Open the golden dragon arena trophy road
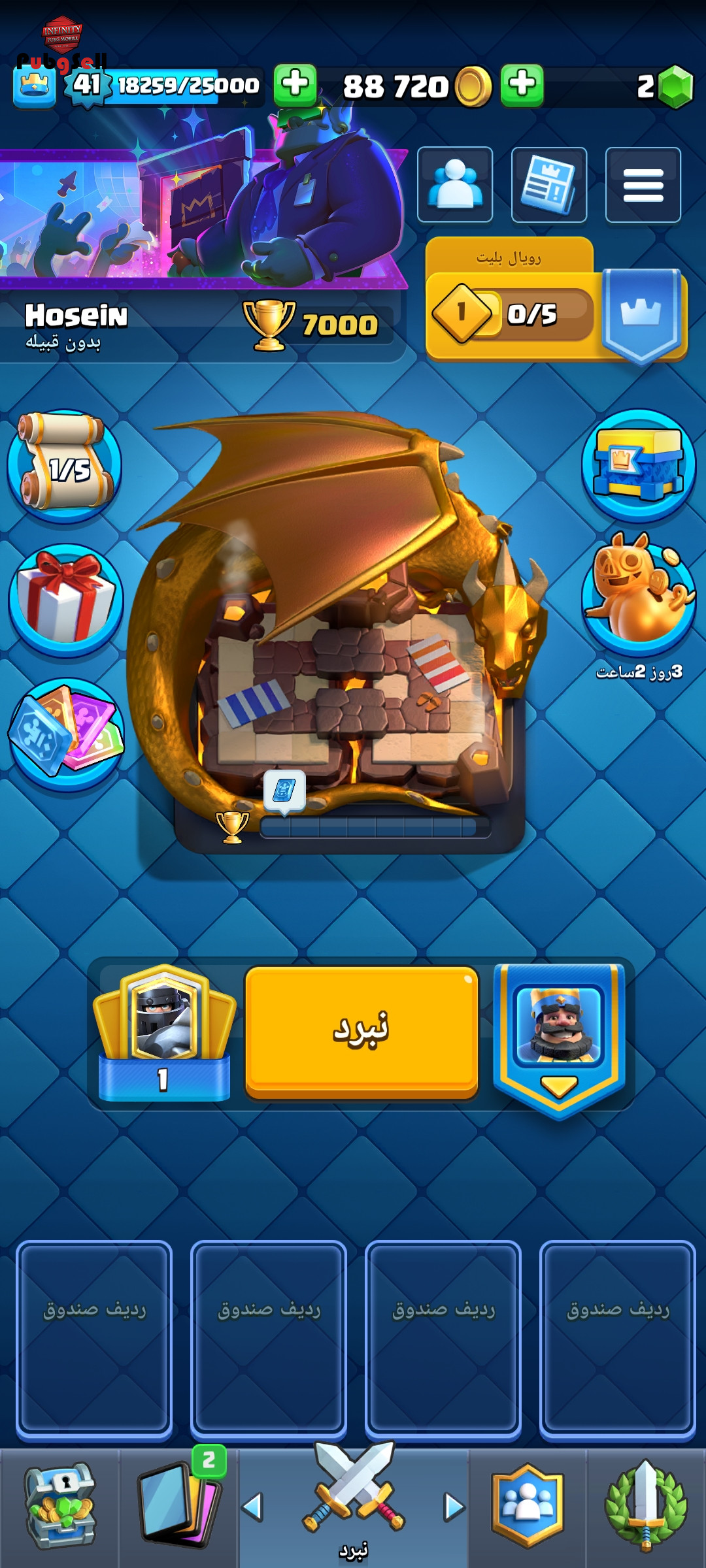The image size is (706, 1568). point(340,627)
